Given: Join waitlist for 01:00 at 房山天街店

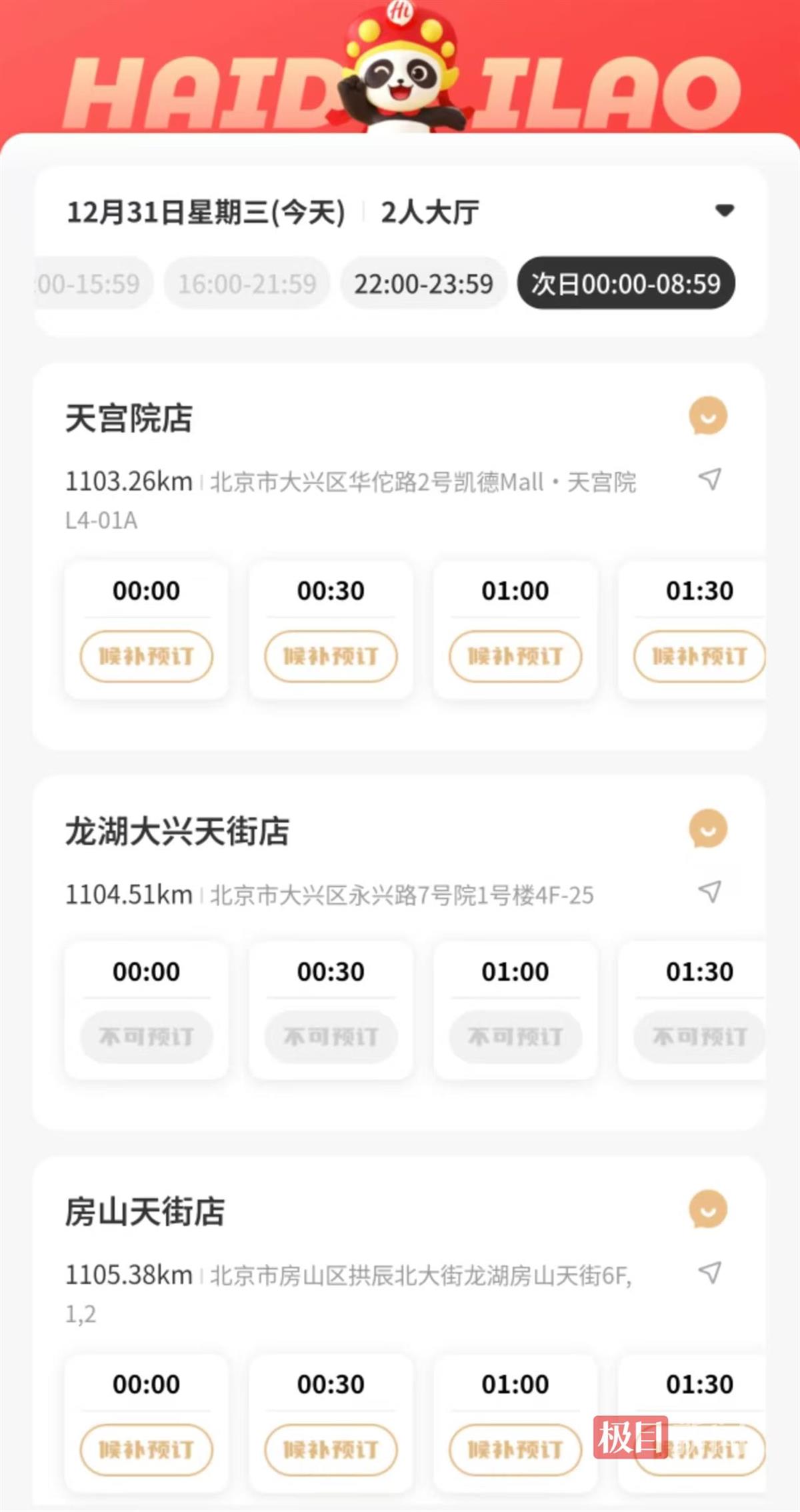Looking at the screenshot, I should [x=515, y=1449].
